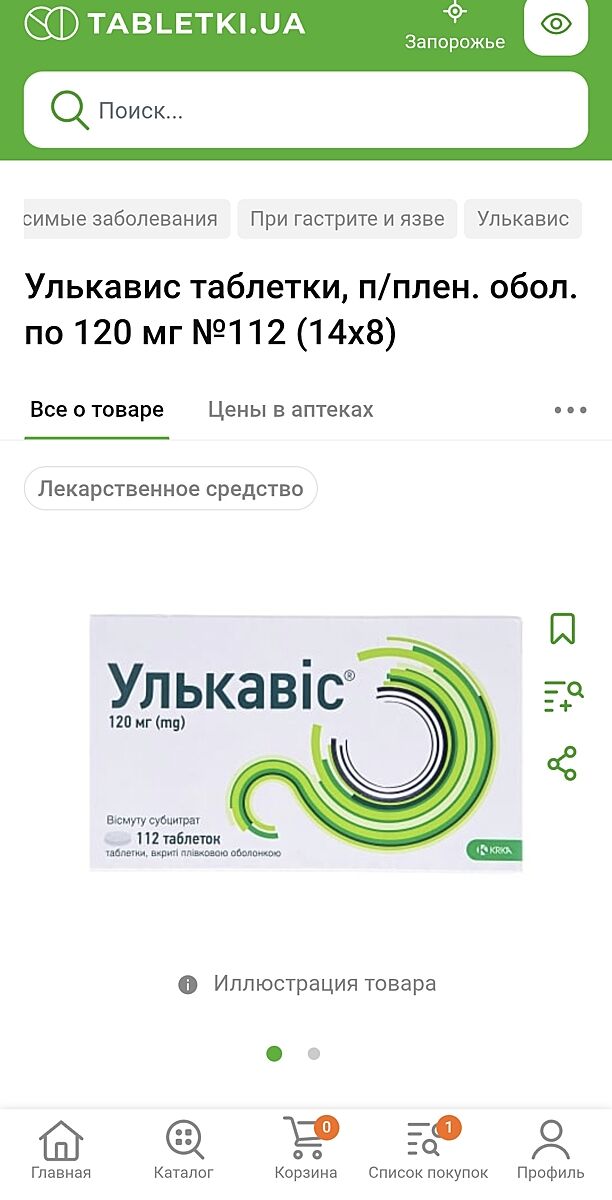Screen dimensions: 612x1200
Task: Open the eye accessibility view button
Action: point(556,24)
